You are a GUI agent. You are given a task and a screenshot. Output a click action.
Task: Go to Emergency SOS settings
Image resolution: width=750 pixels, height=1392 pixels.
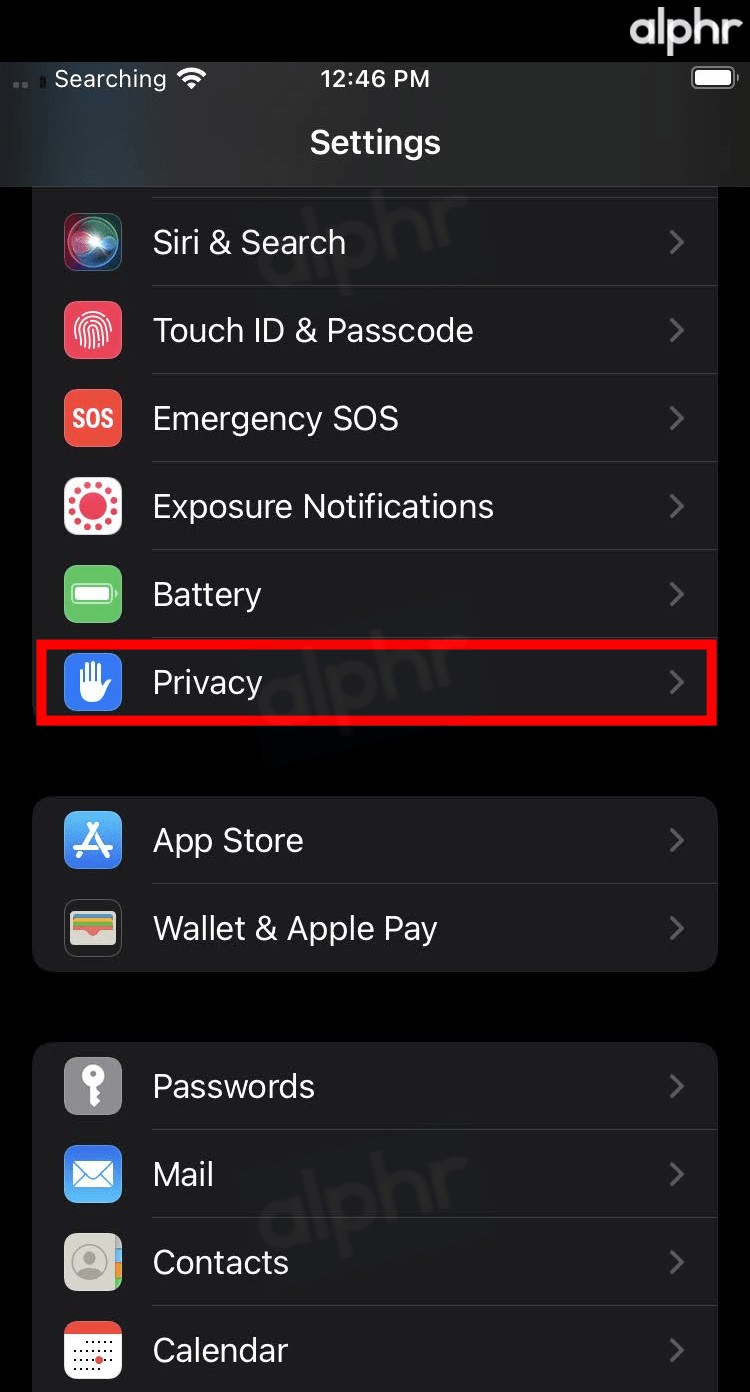375,418
